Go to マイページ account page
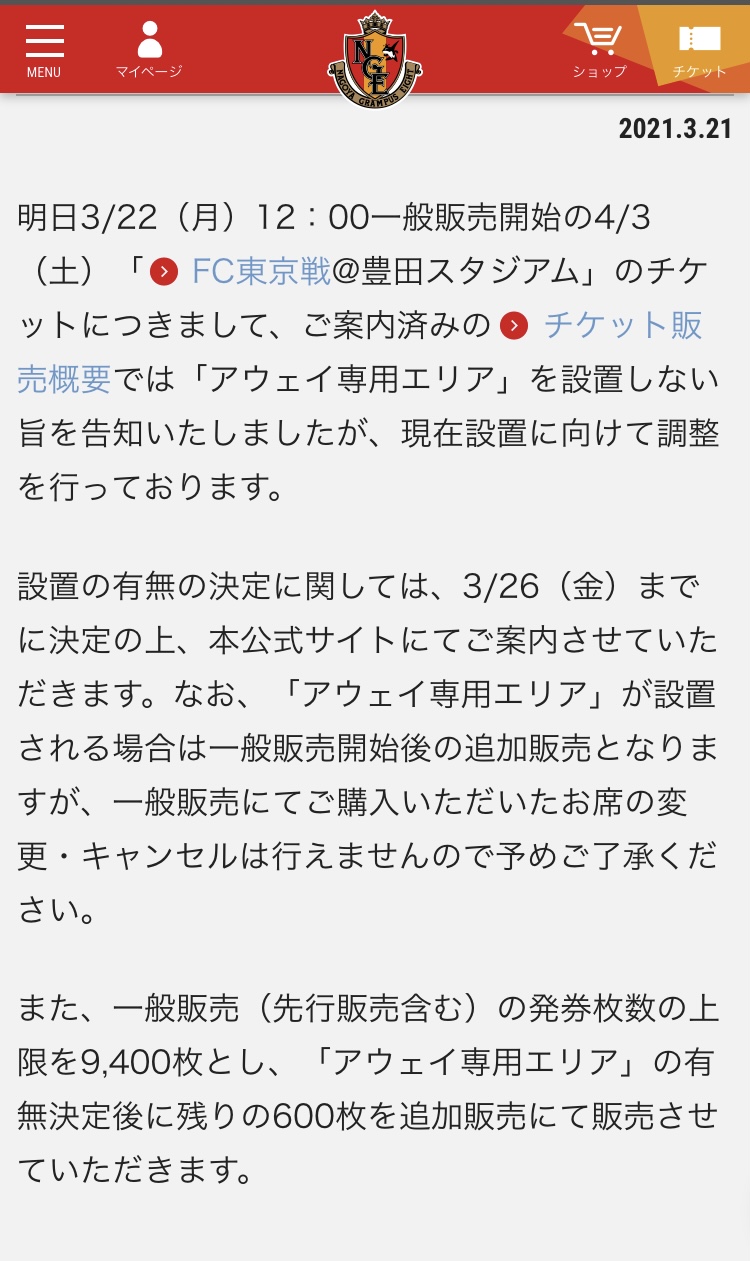Screen dimensions: 750x1261 (x=149, y=51)
